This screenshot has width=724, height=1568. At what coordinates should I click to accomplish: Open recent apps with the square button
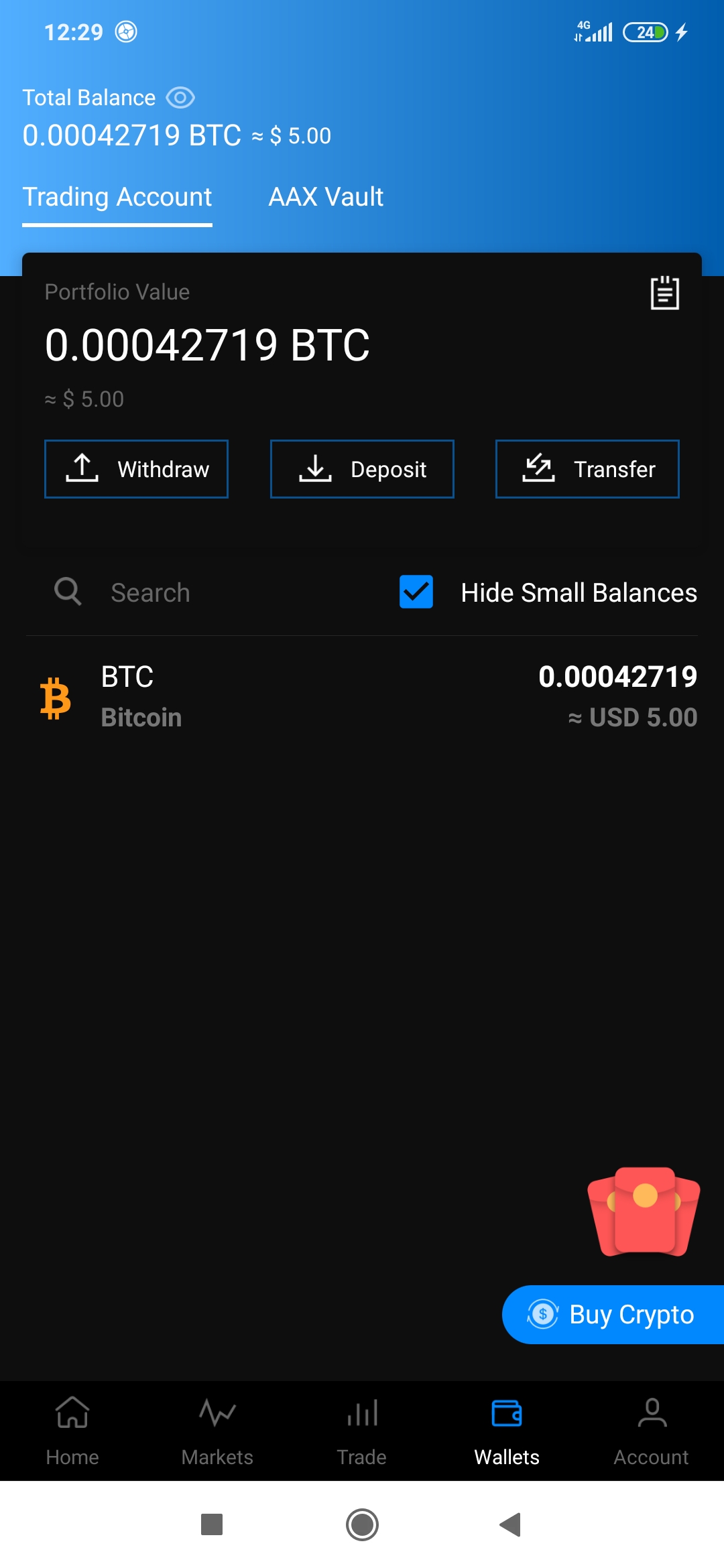[212, 1524]
